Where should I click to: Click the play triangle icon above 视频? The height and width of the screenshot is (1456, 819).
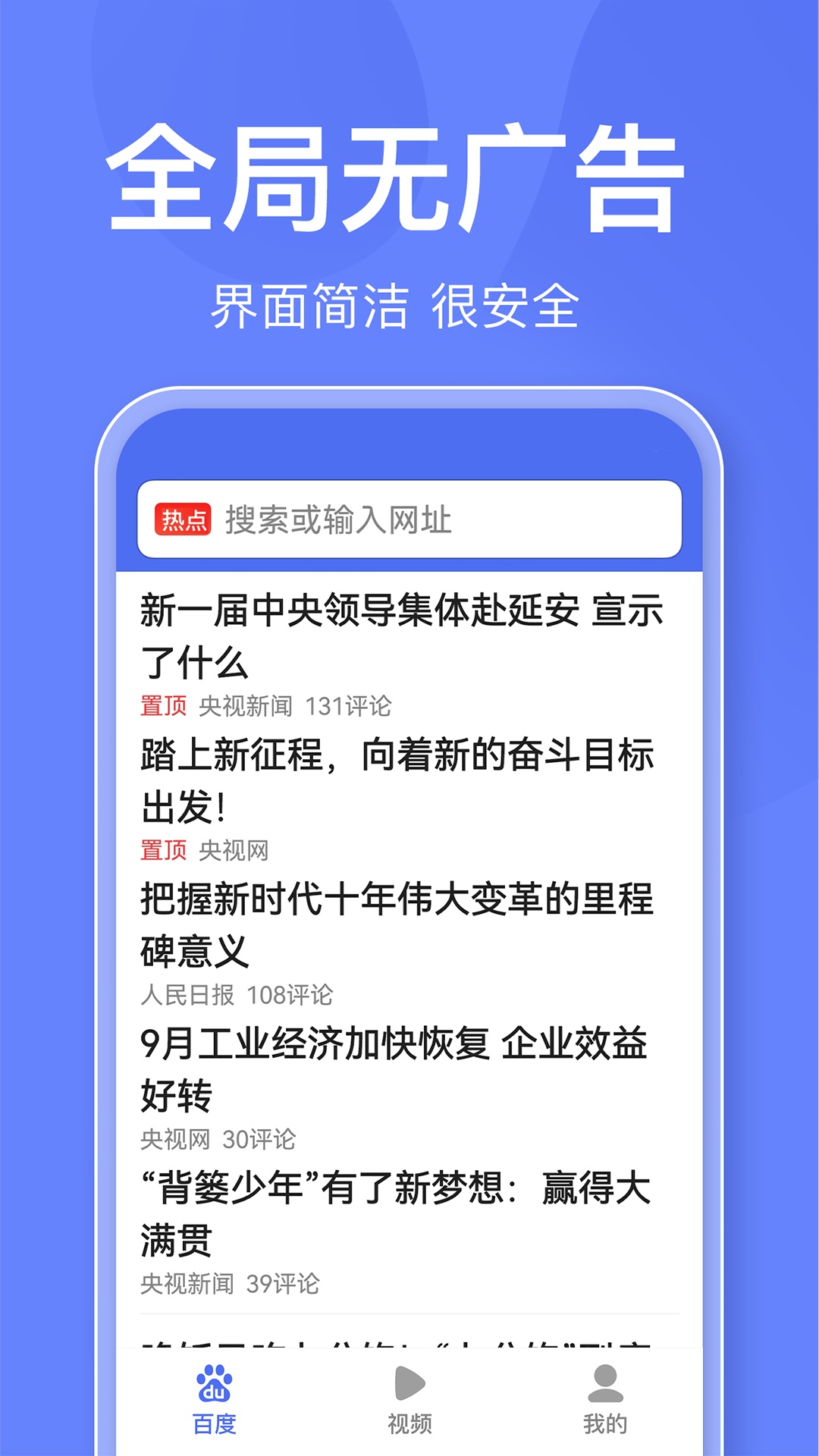pyautogui.click(x=408, y=1385)
